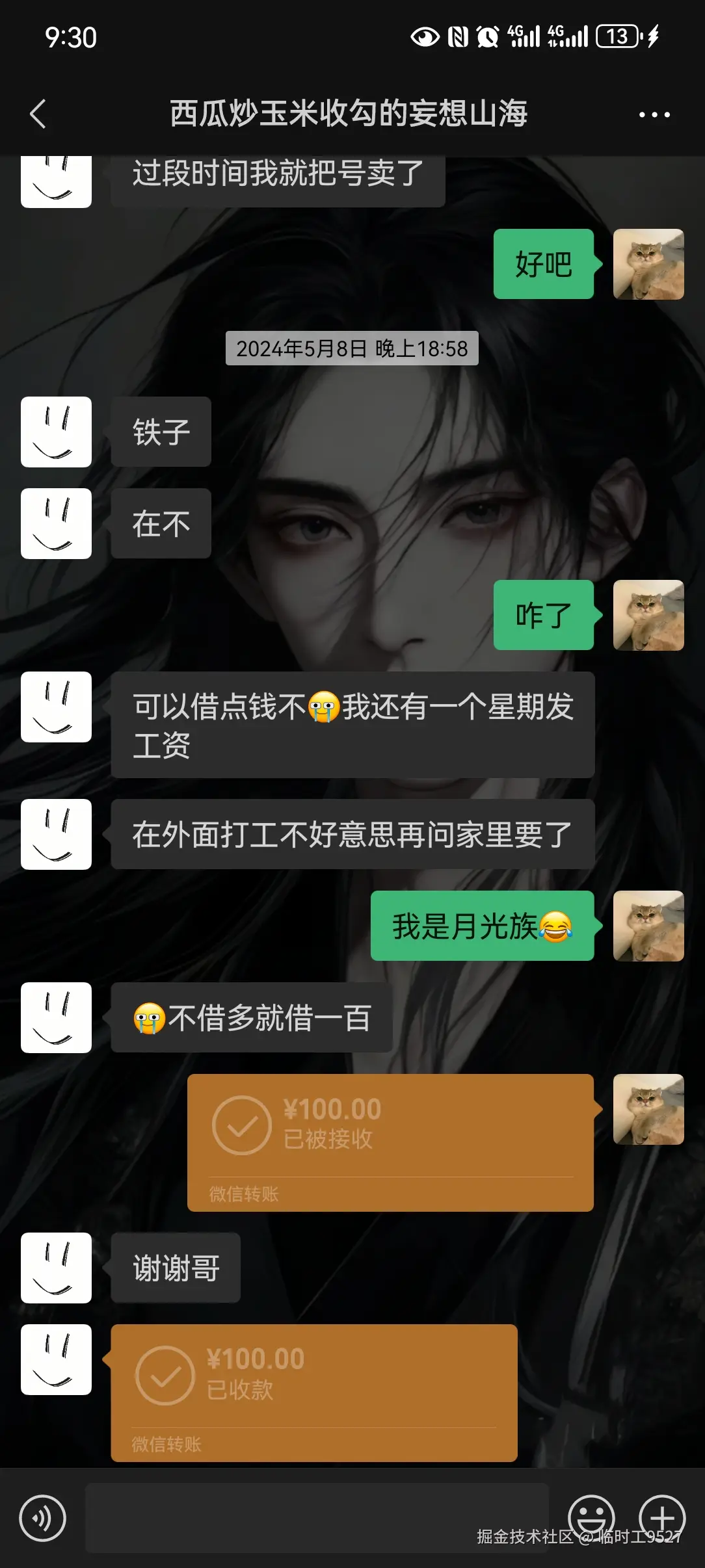This screenshot has width=705, height=1568.
Task: Select the 谢谢哥 message bubble
Action: [174, 1268]
